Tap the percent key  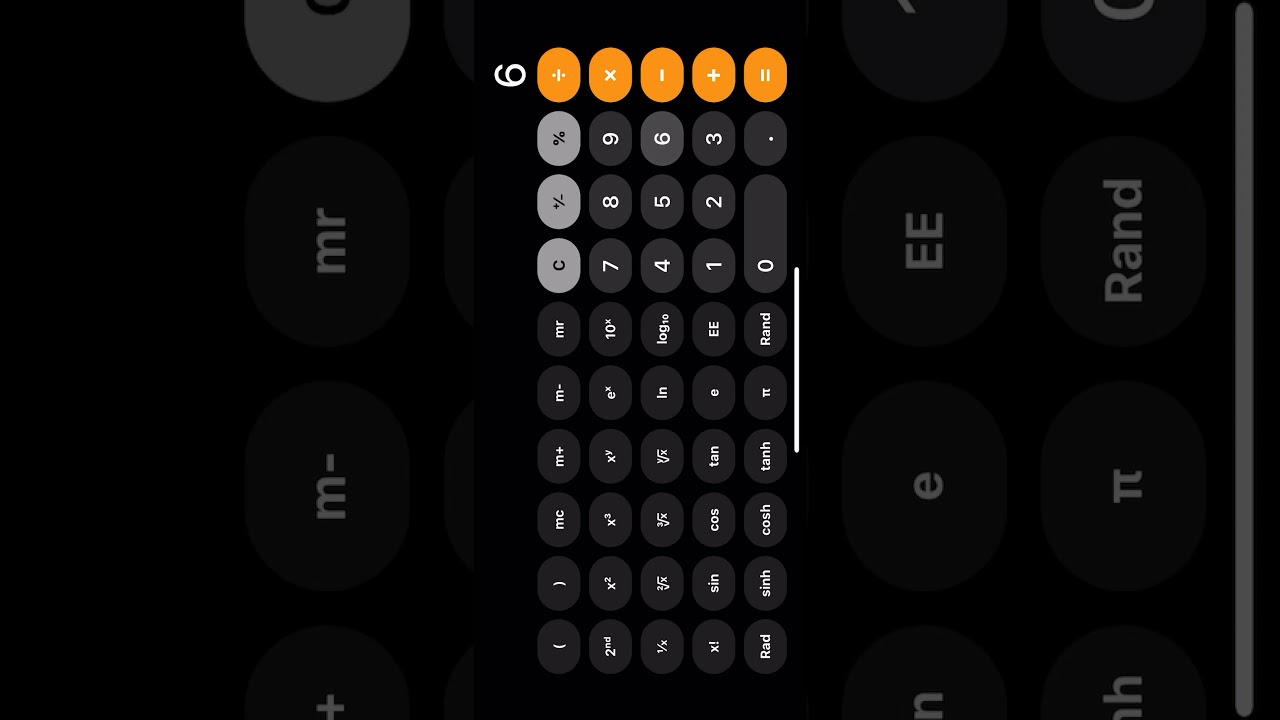point(559,138)
